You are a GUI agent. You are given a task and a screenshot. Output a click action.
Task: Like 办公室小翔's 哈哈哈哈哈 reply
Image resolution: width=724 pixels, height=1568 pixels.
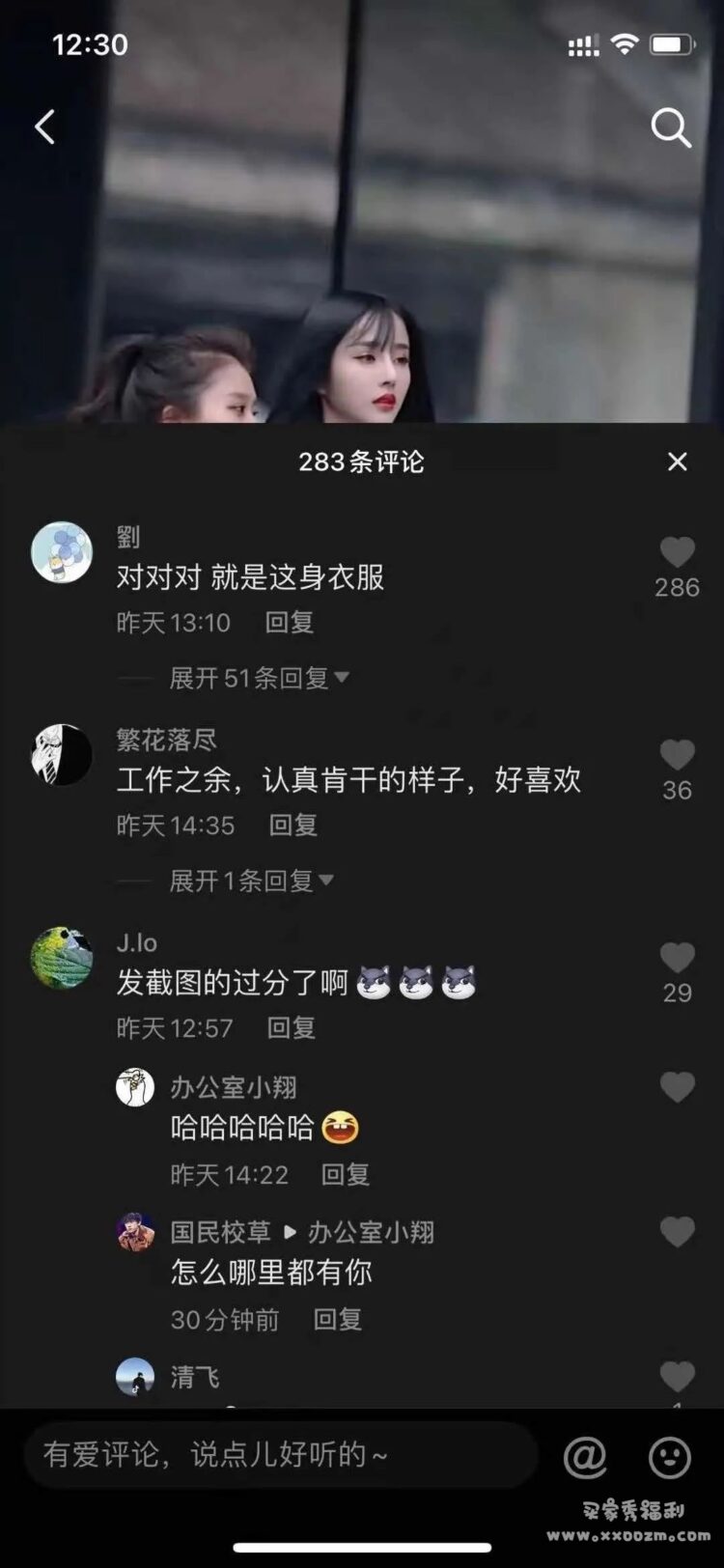coord(677,1087)
